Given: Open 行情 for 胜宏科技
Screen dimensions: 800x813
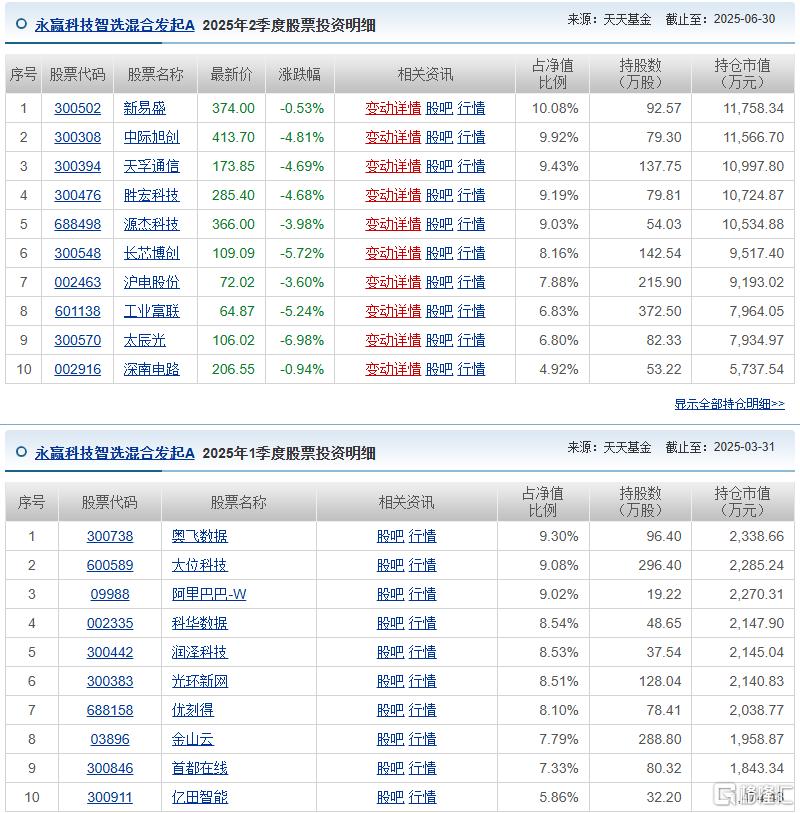Looking at the screenshot, I should point(471,195).
